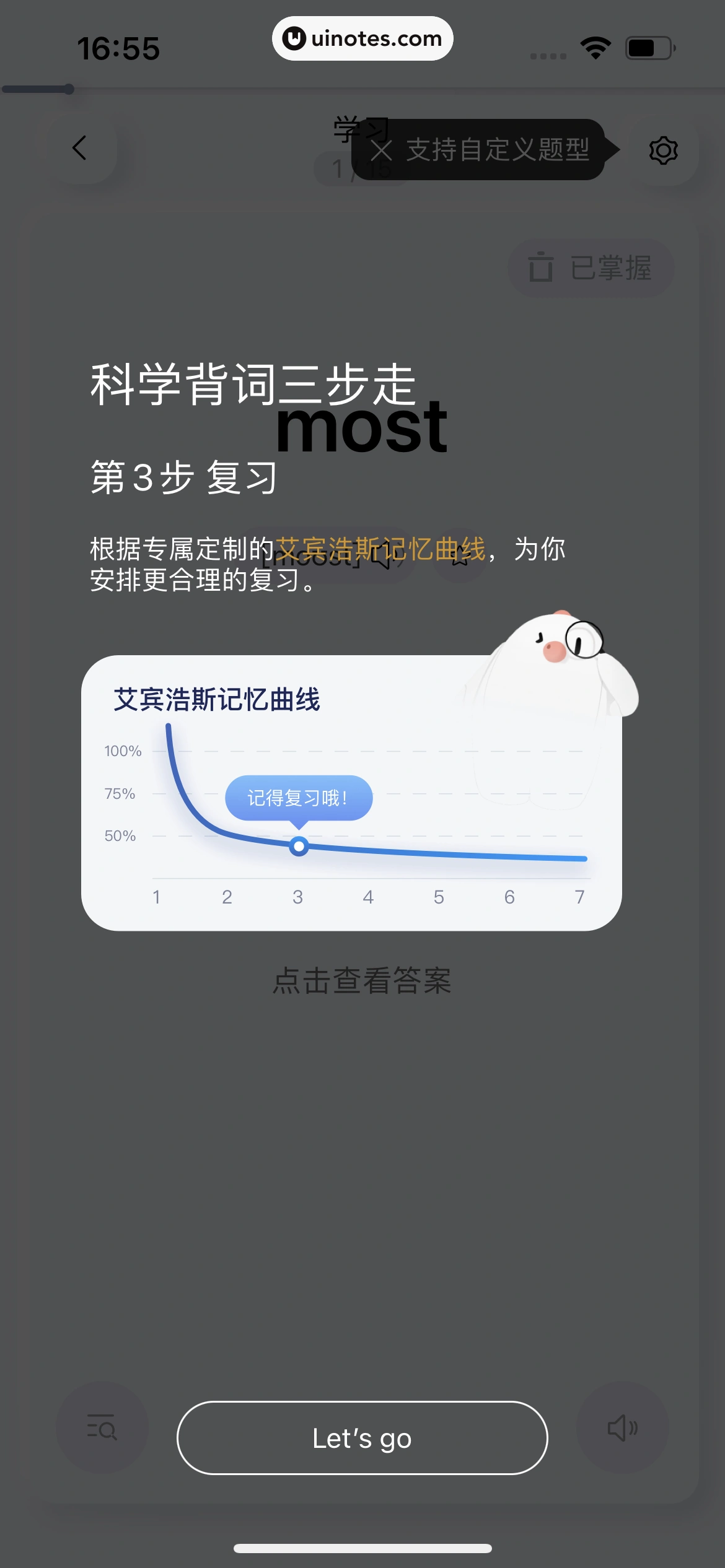This screenshot has height=1568, width=725.
Task: Tap the uinotes.com pill in the status bar
Action: click(362, 38)
